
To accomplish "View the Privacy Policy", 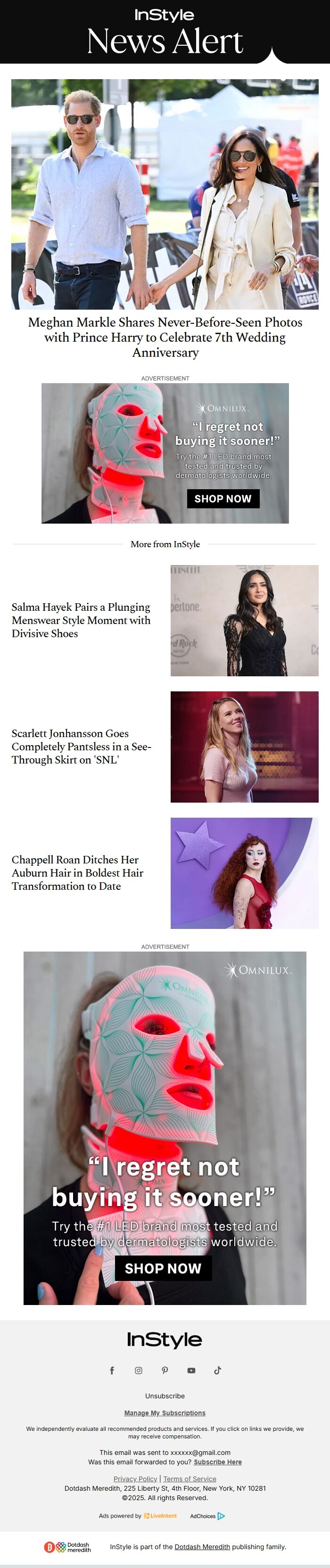I will pyautogui.click(x=135, y=1478).
